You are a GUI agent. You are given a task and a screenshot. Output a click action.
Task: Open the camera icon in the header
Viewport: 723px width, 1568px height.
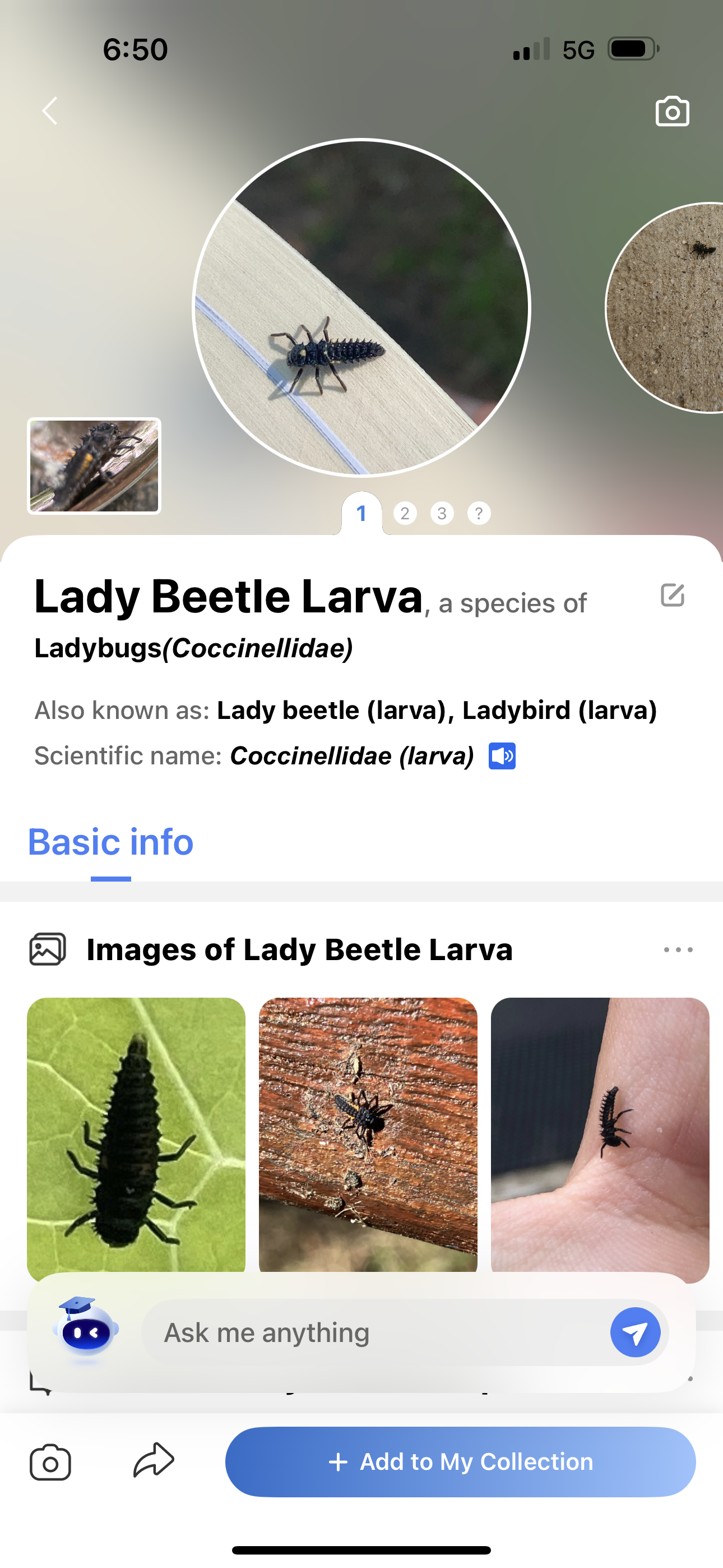click(672, 112)
